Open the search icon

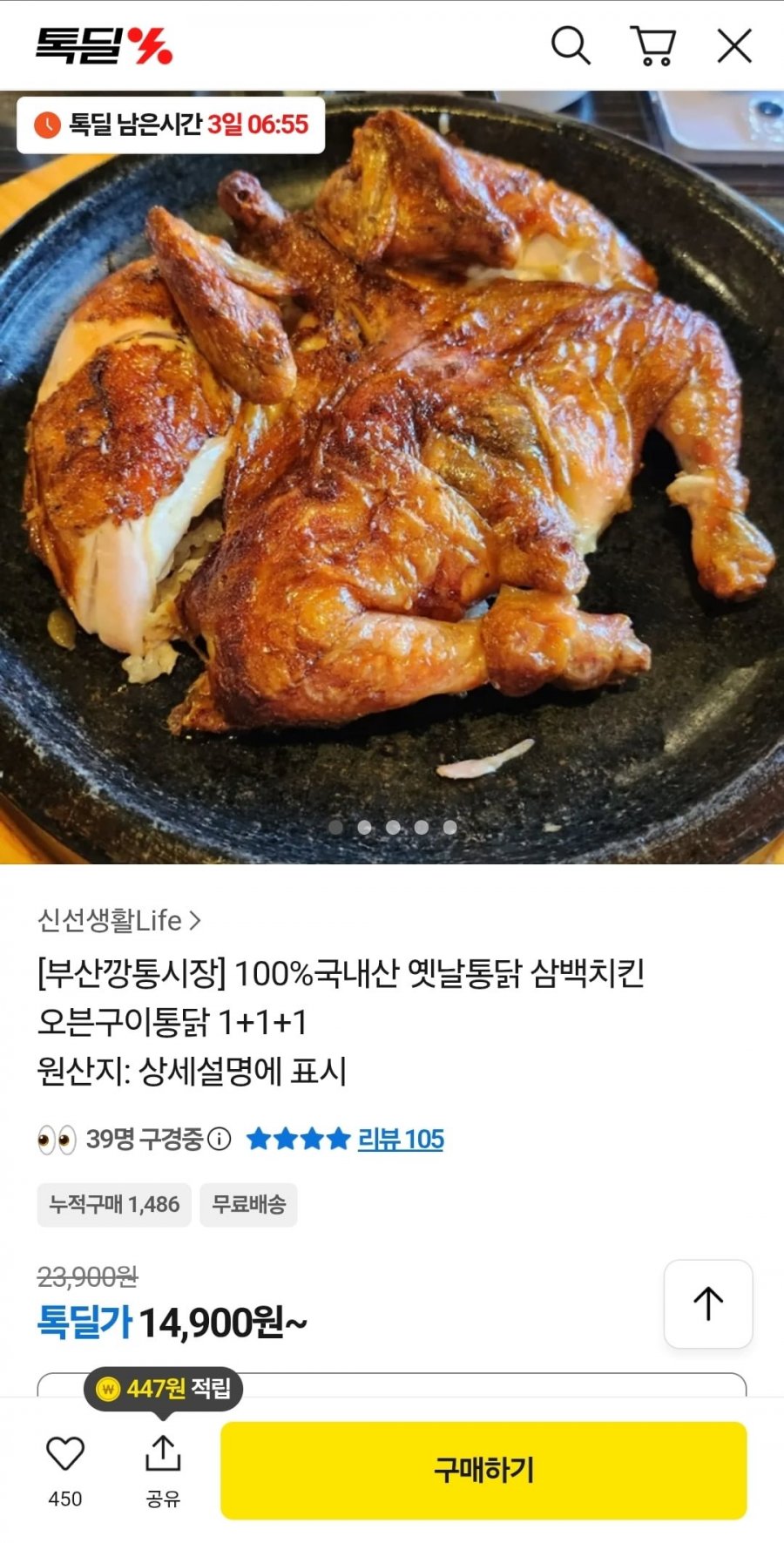pos(571,45)
